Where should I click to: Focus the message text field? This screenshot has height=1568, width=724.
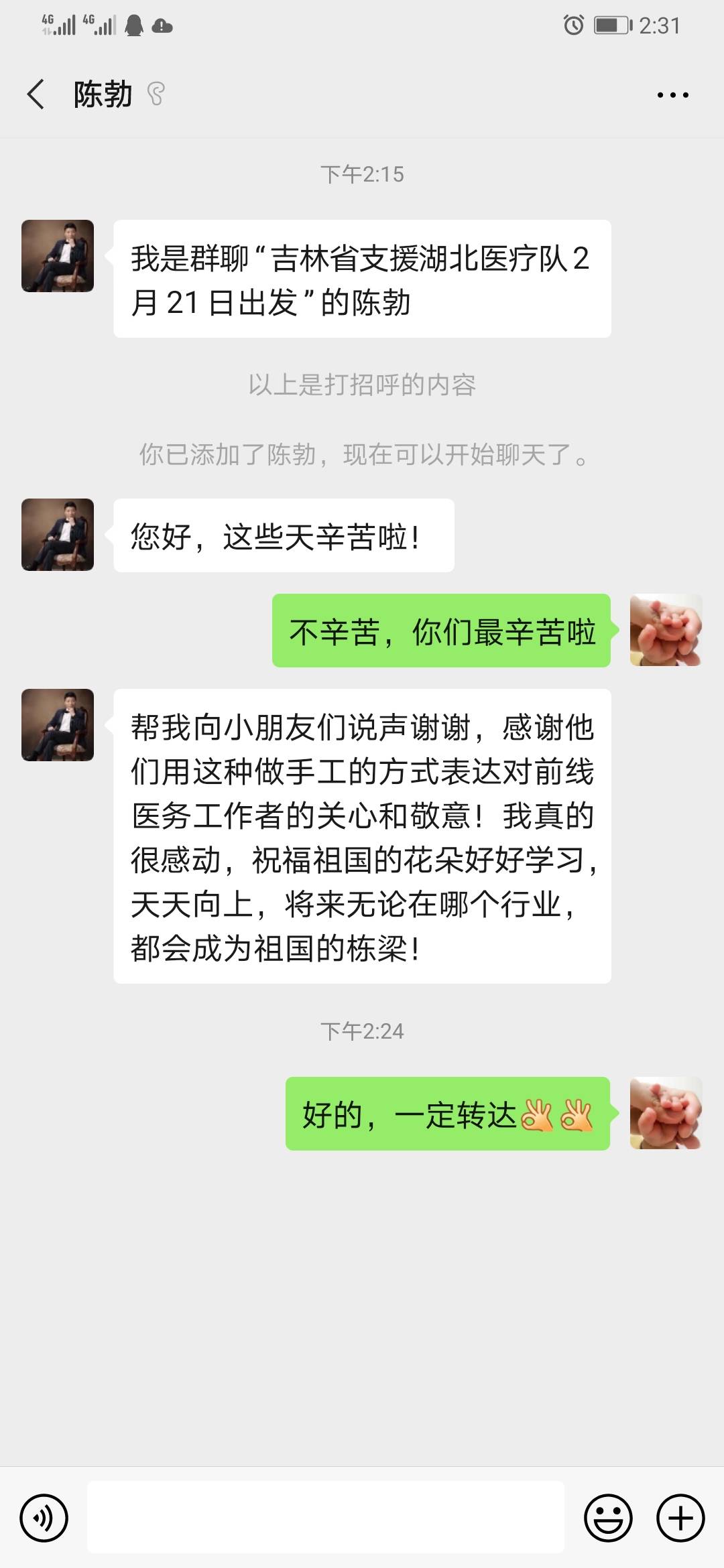pos(325,1517)
